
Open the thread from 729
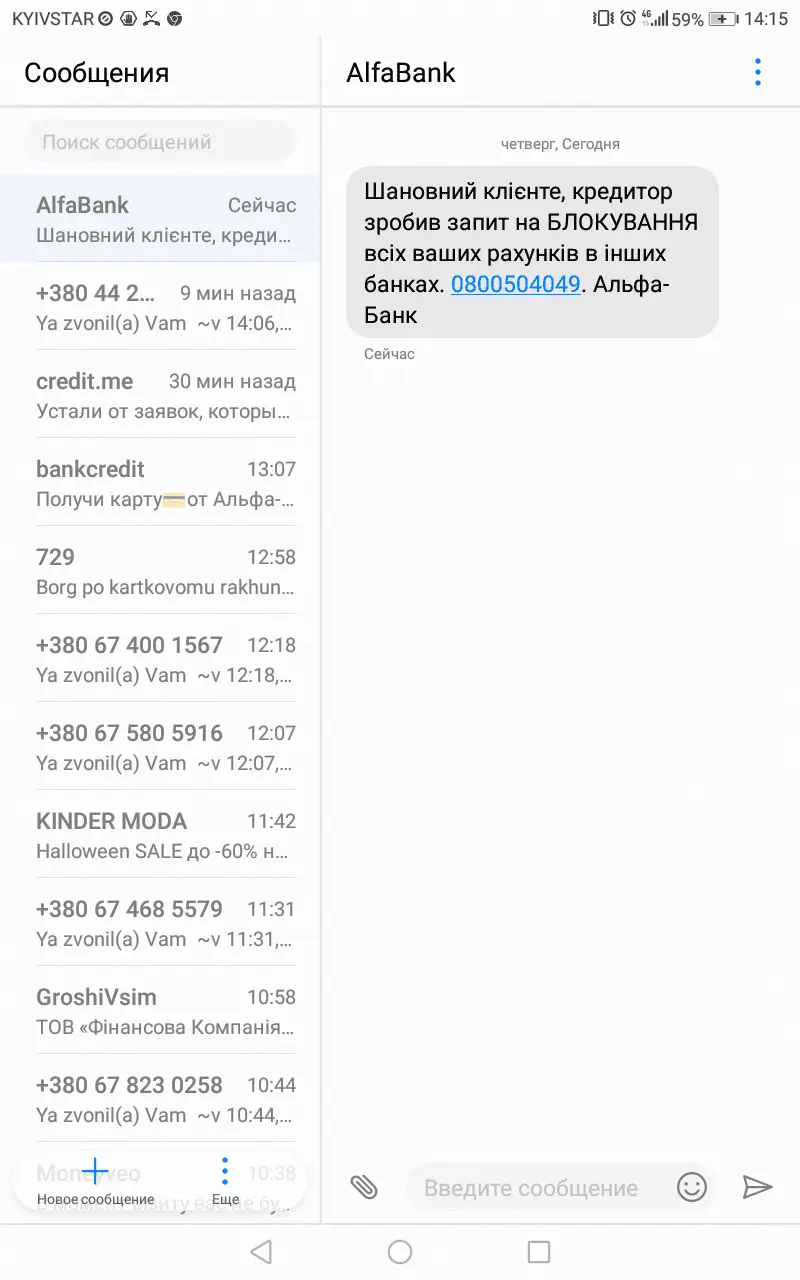click(165, 571)
